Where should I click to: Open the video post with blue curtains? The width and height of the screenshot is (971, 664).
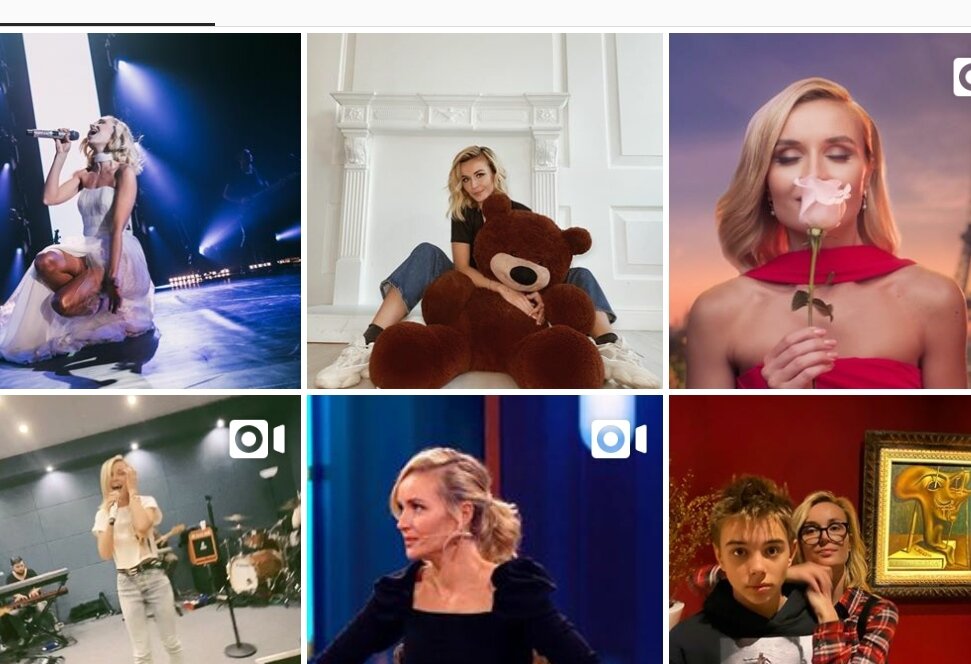(484, 530)
